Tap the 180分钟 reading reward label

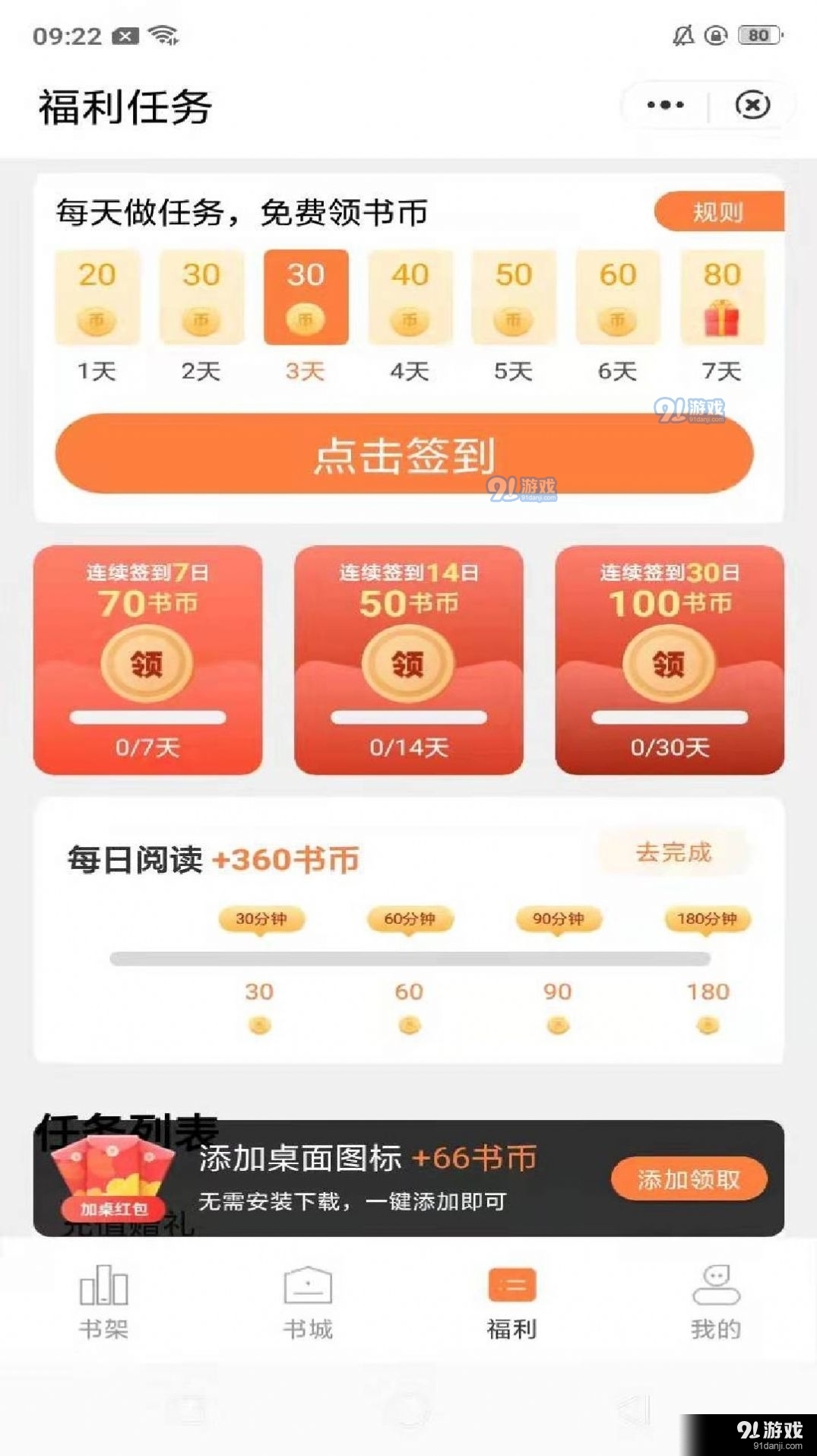click(x=708, y=919)
